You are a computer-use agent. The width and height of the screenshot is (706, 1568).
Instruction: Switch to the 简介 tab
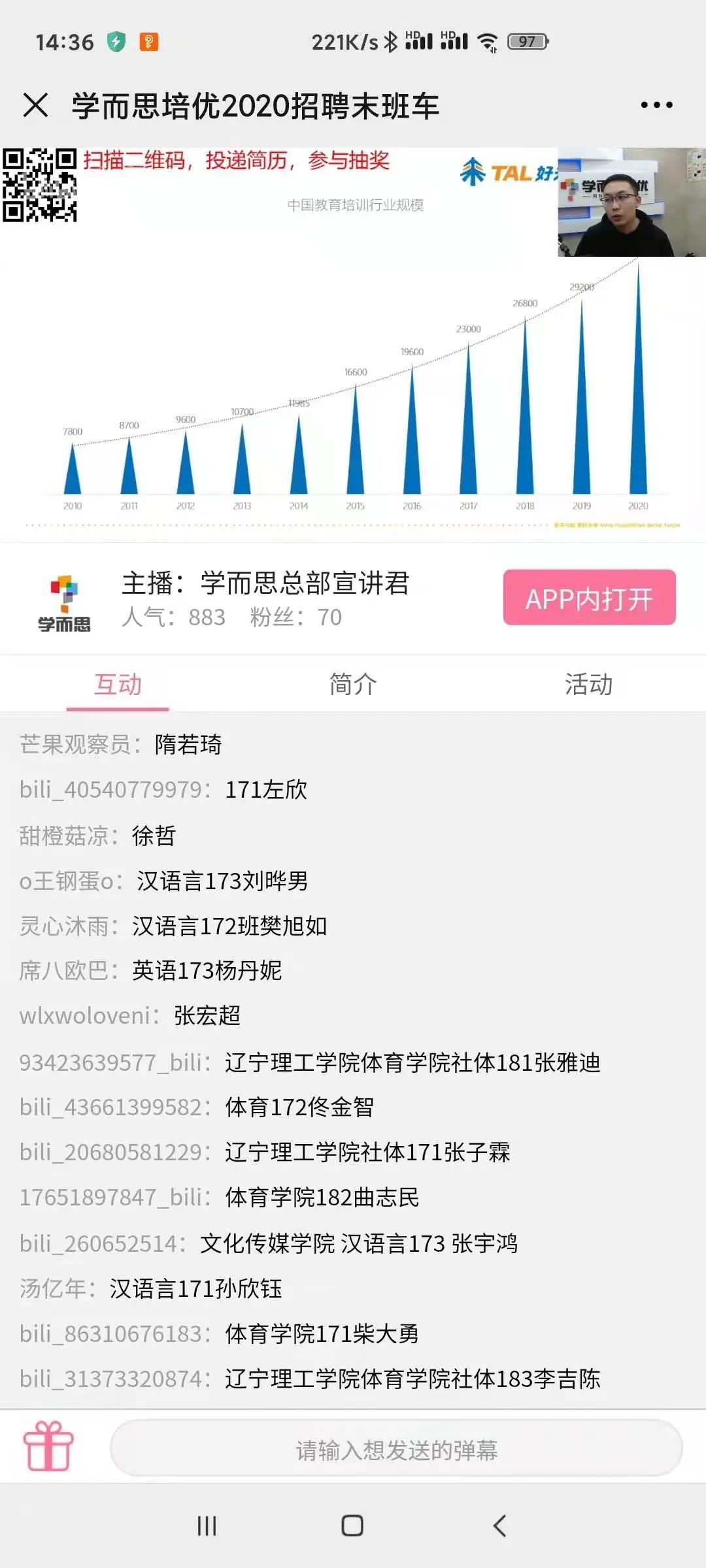(x=353, y=685)
